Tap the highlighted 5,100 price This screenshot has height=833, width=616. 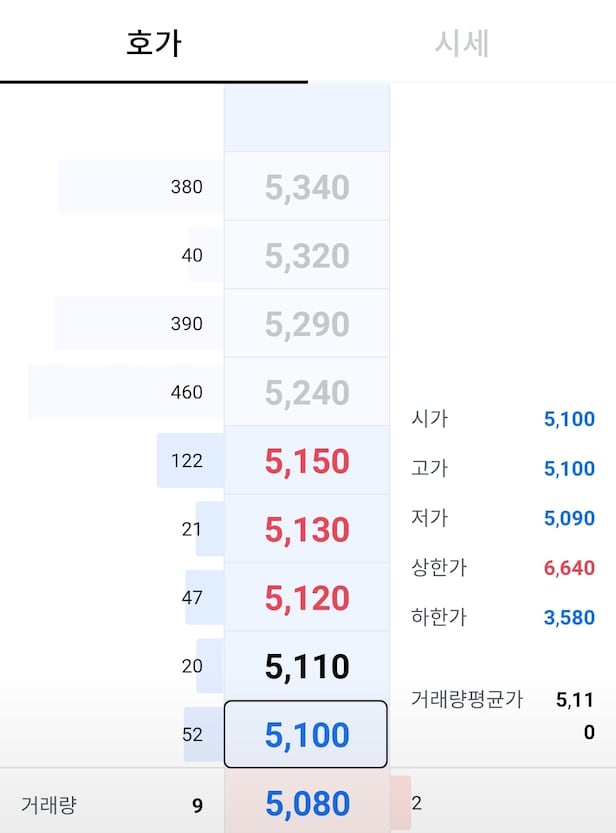point(306,735)
